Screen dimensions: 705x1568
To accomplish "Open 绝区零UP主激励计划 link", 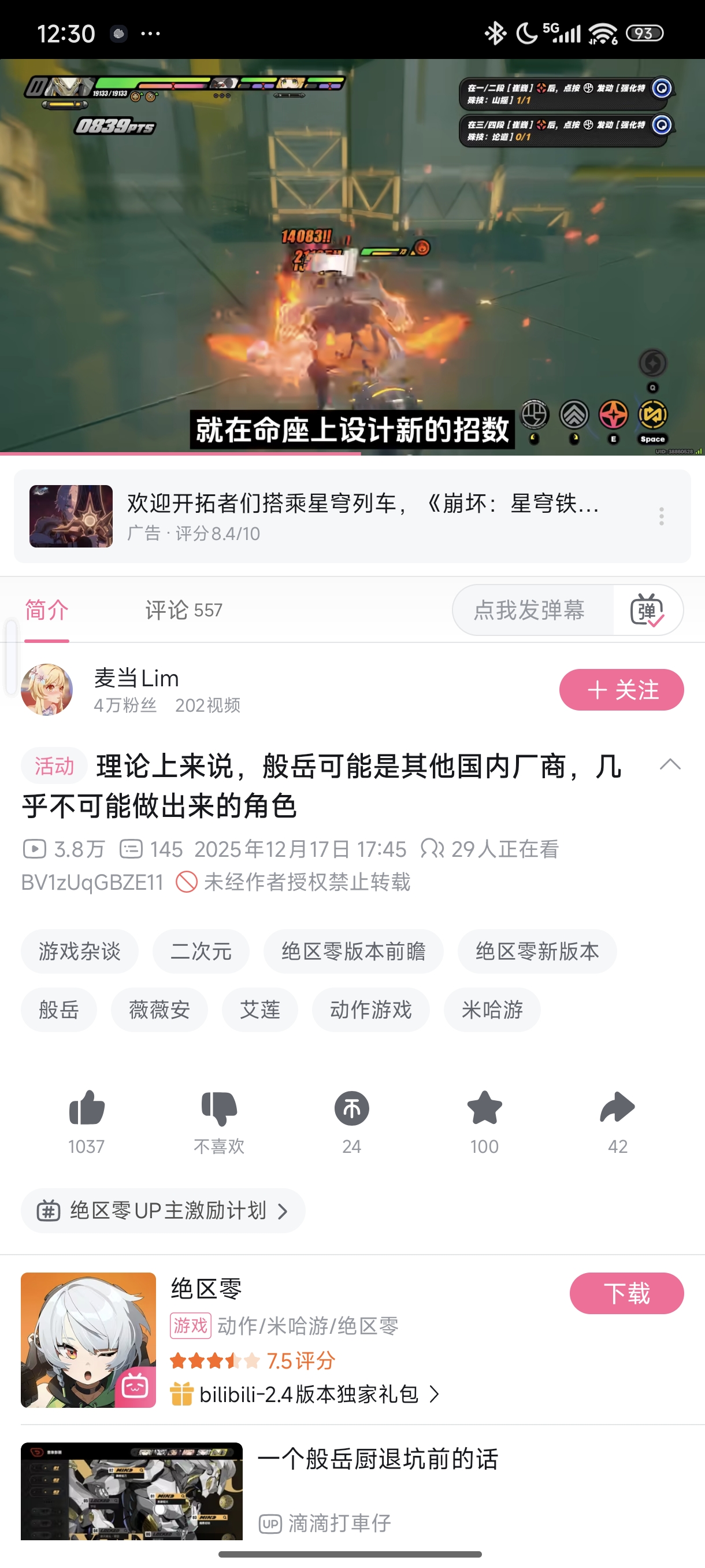I will [x=163, y=1211].
